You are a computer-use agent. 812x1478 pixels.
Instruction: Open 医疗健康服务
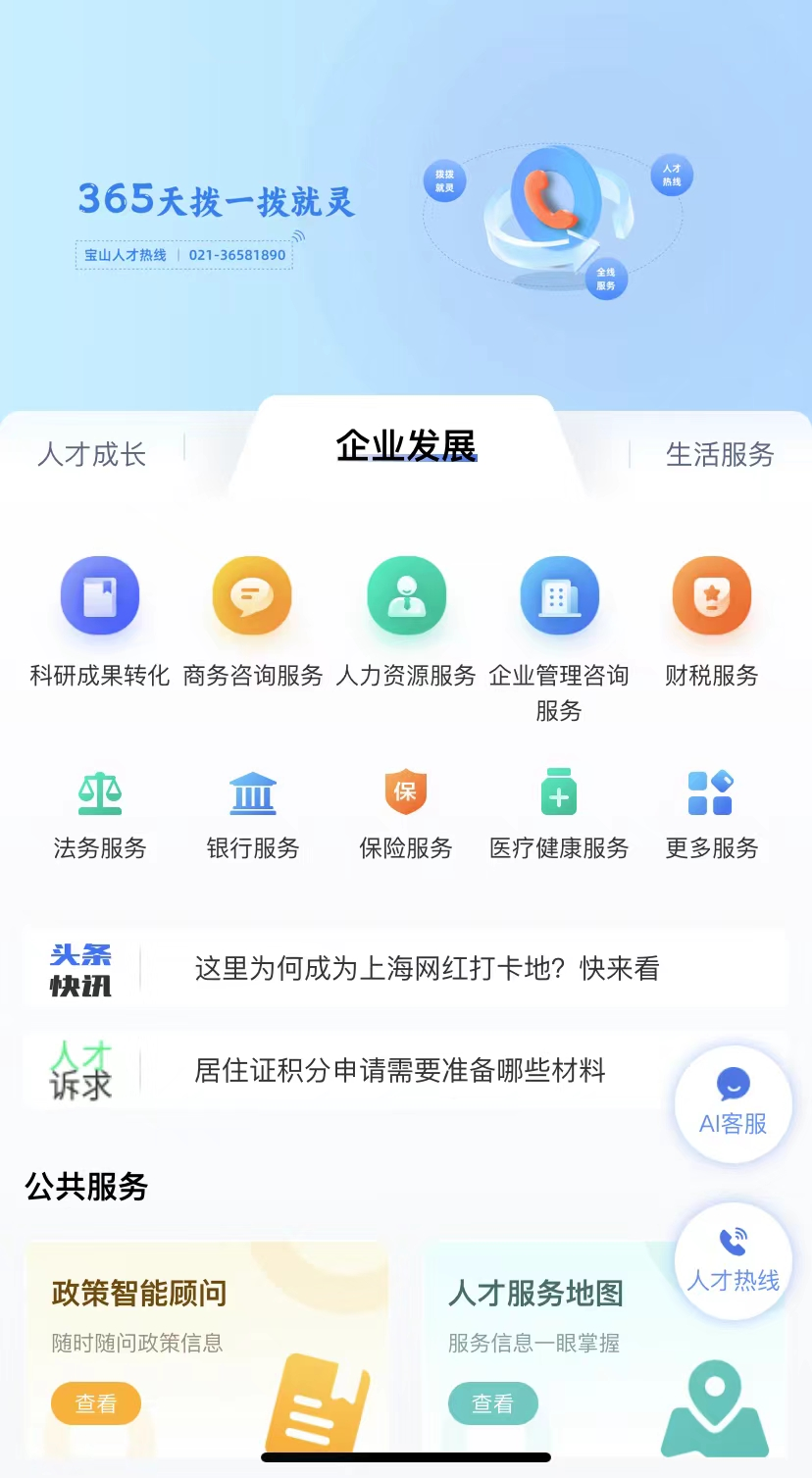(x=559, y=815)
